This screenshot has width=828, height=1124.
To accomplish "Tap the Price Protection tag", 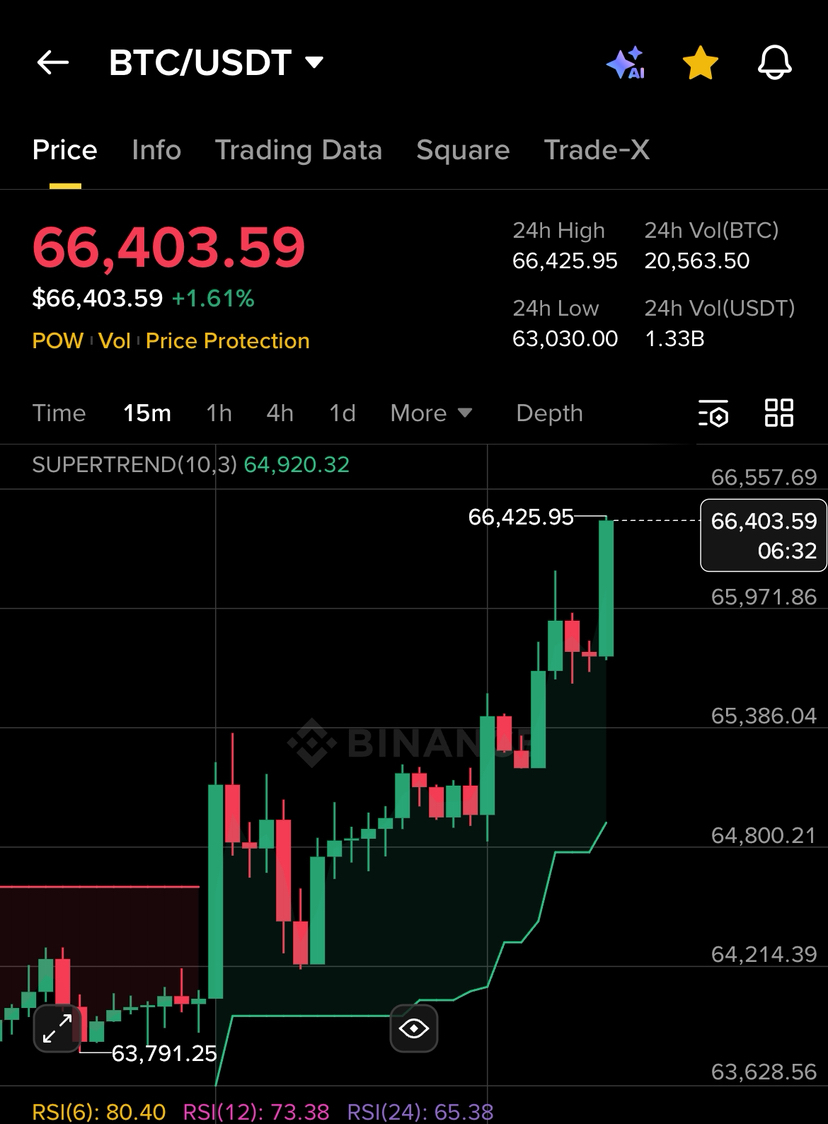I will (228, 341).
